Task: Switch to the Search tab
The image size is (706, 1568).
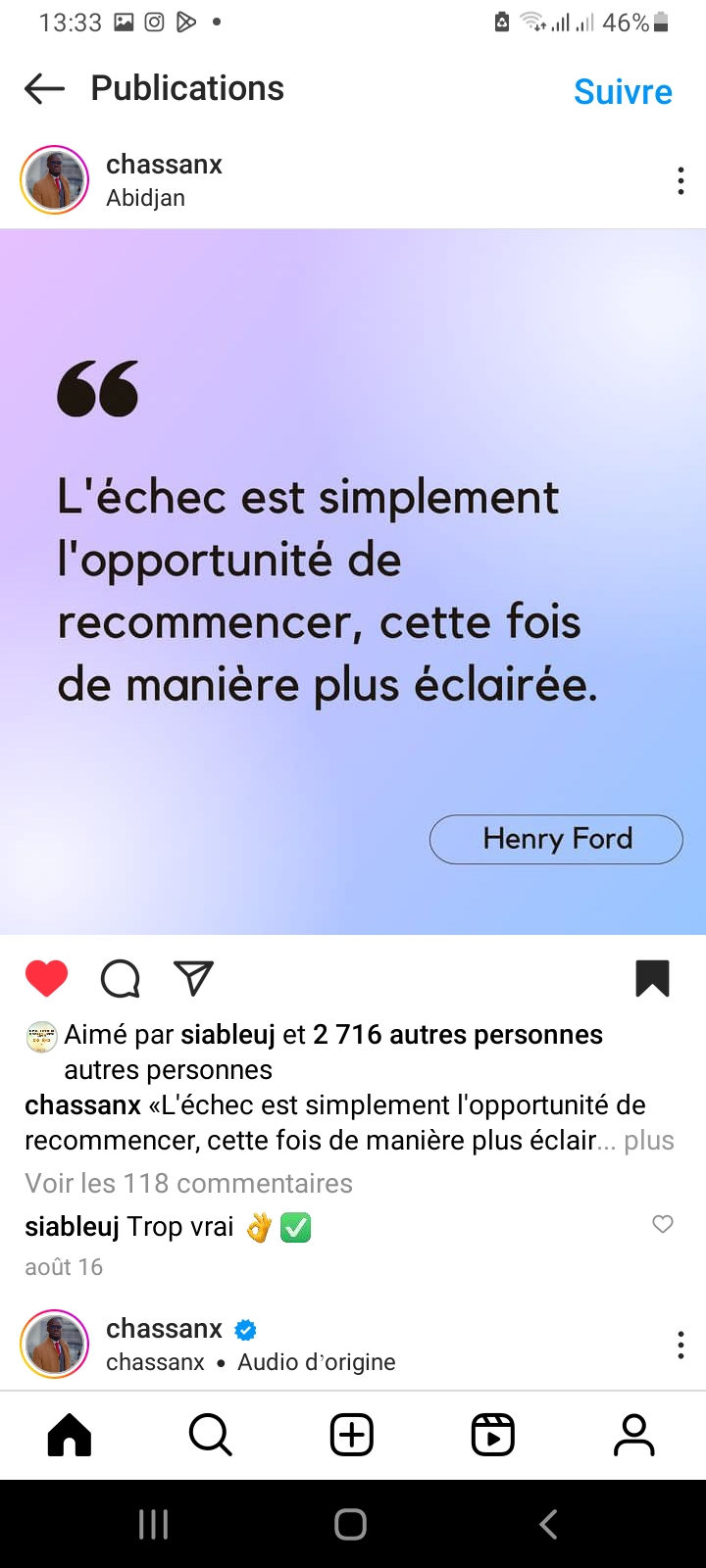Action: (x=210, y=1436)
